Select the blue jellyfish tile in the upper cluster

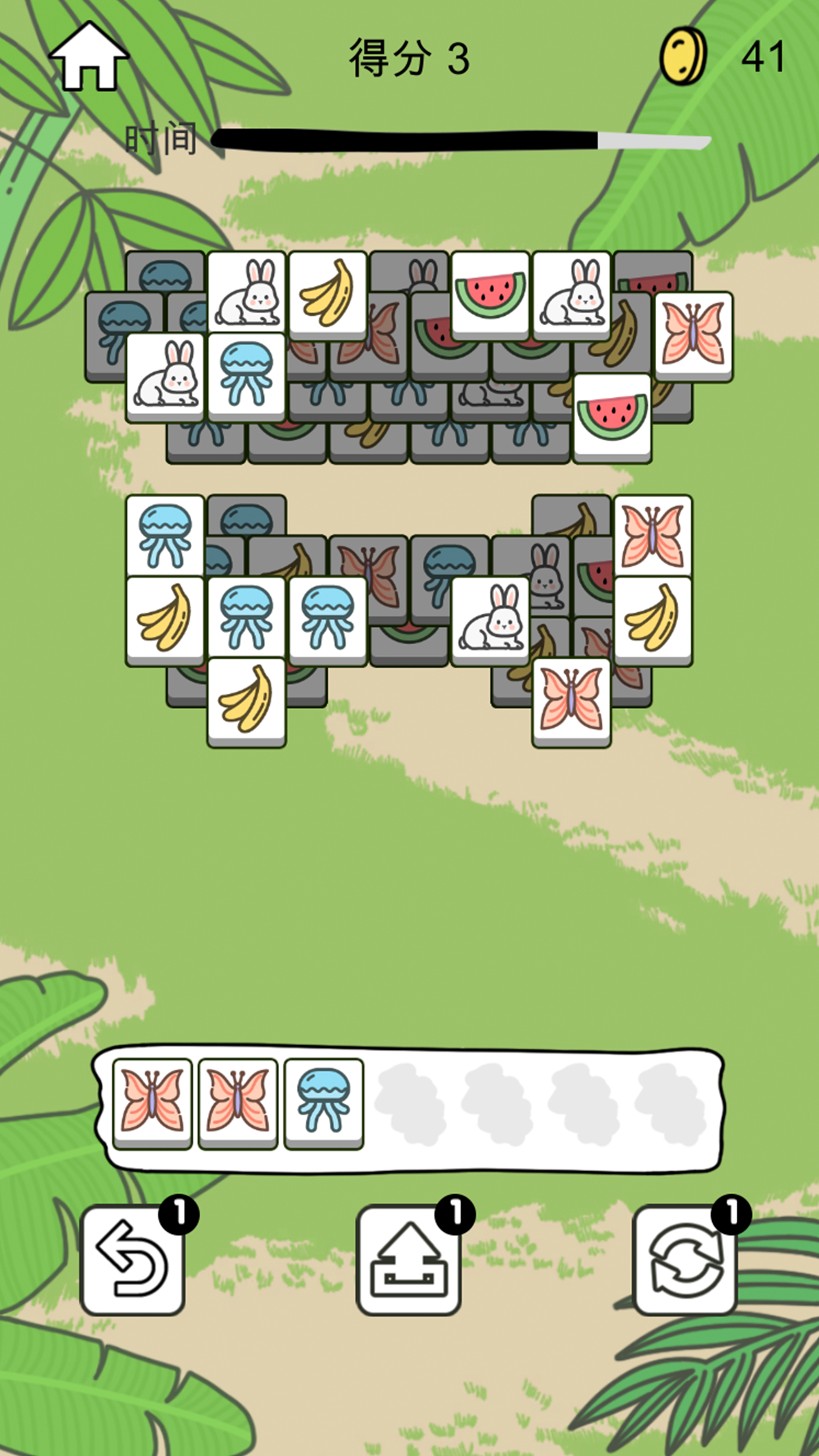[x=247, y=375]
